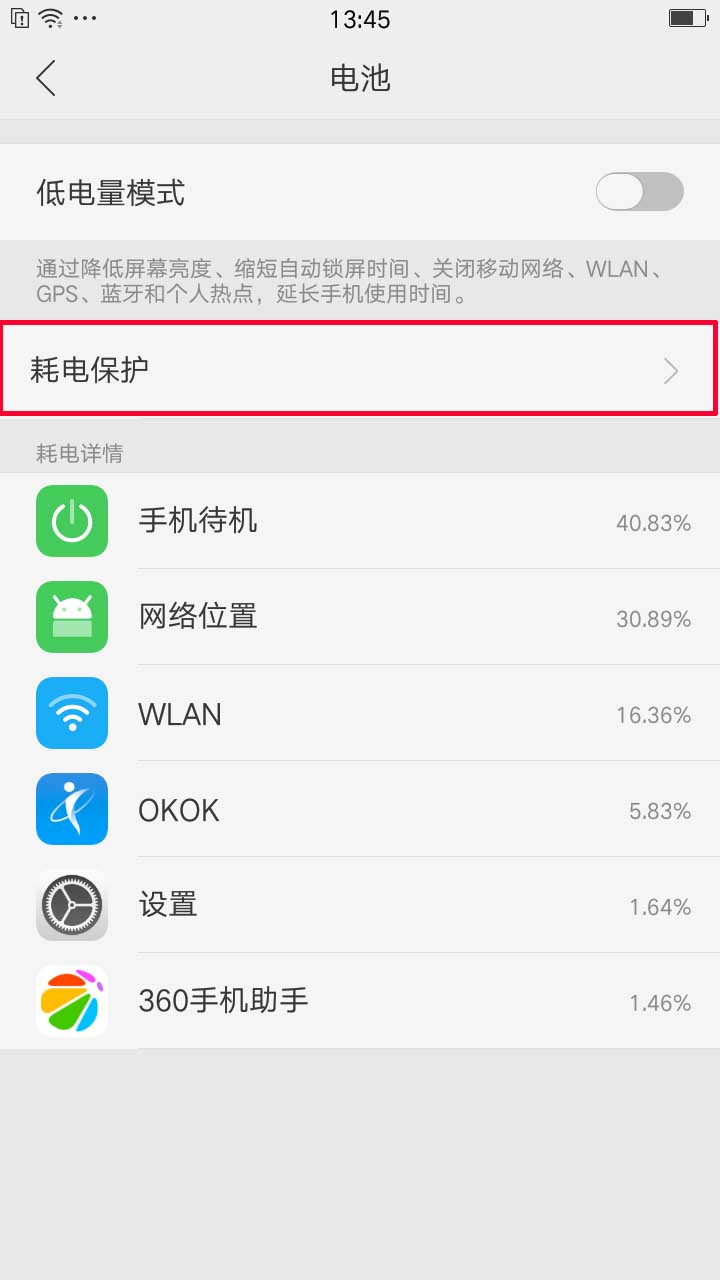Go back from the 电池 screen
This screenshot has width=720, height=1280.
[x=46, y=78]
